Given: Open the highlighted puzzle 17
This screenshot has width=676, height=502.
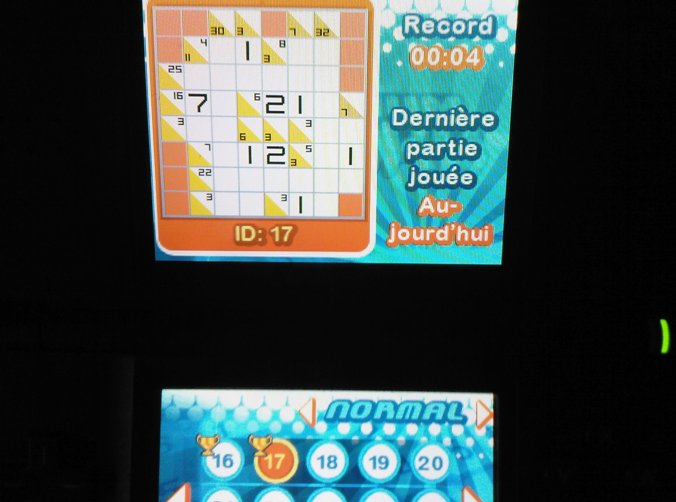Looking at the screenshot, I should pyautogui.click(x=274, y=462).
